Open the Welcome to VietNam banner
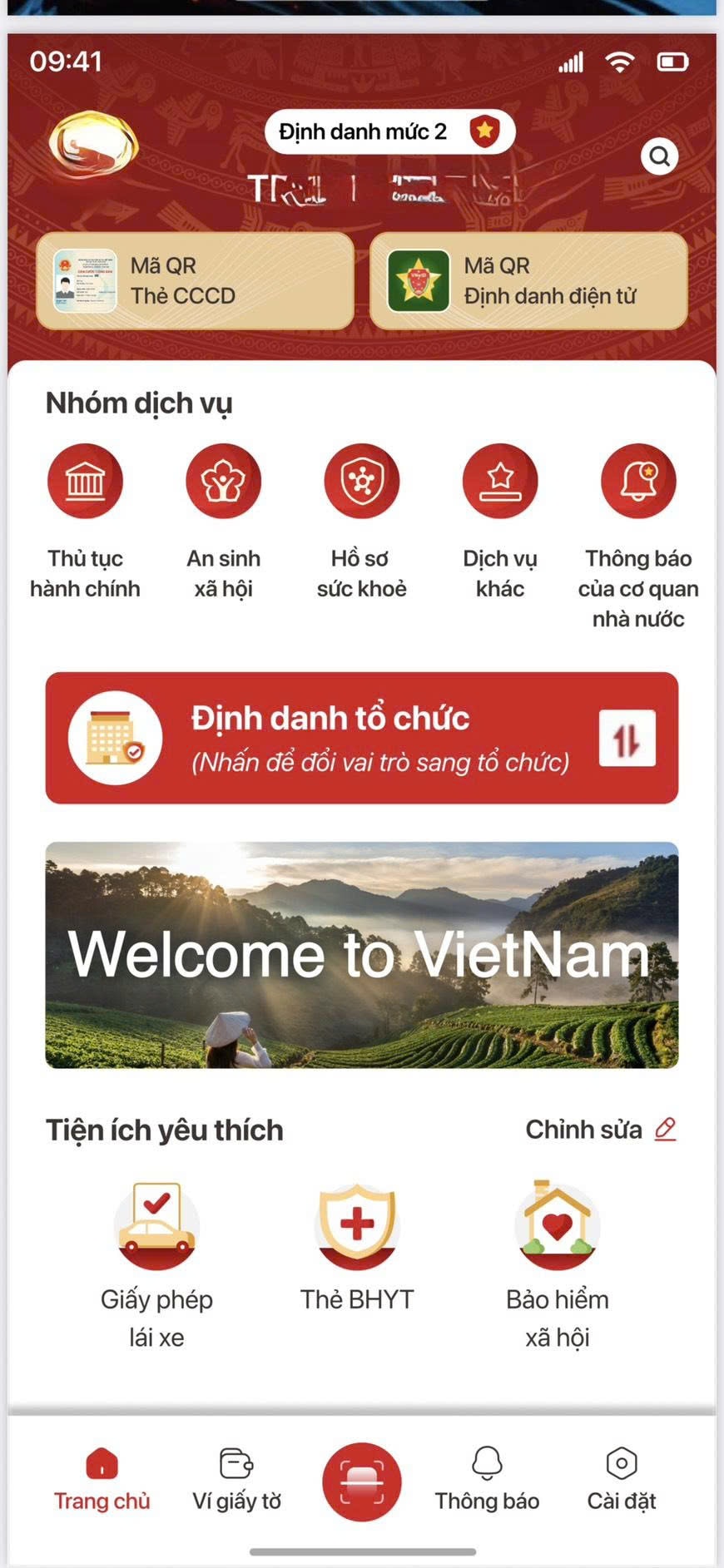724x1568 pixels. tap(361, 955)
